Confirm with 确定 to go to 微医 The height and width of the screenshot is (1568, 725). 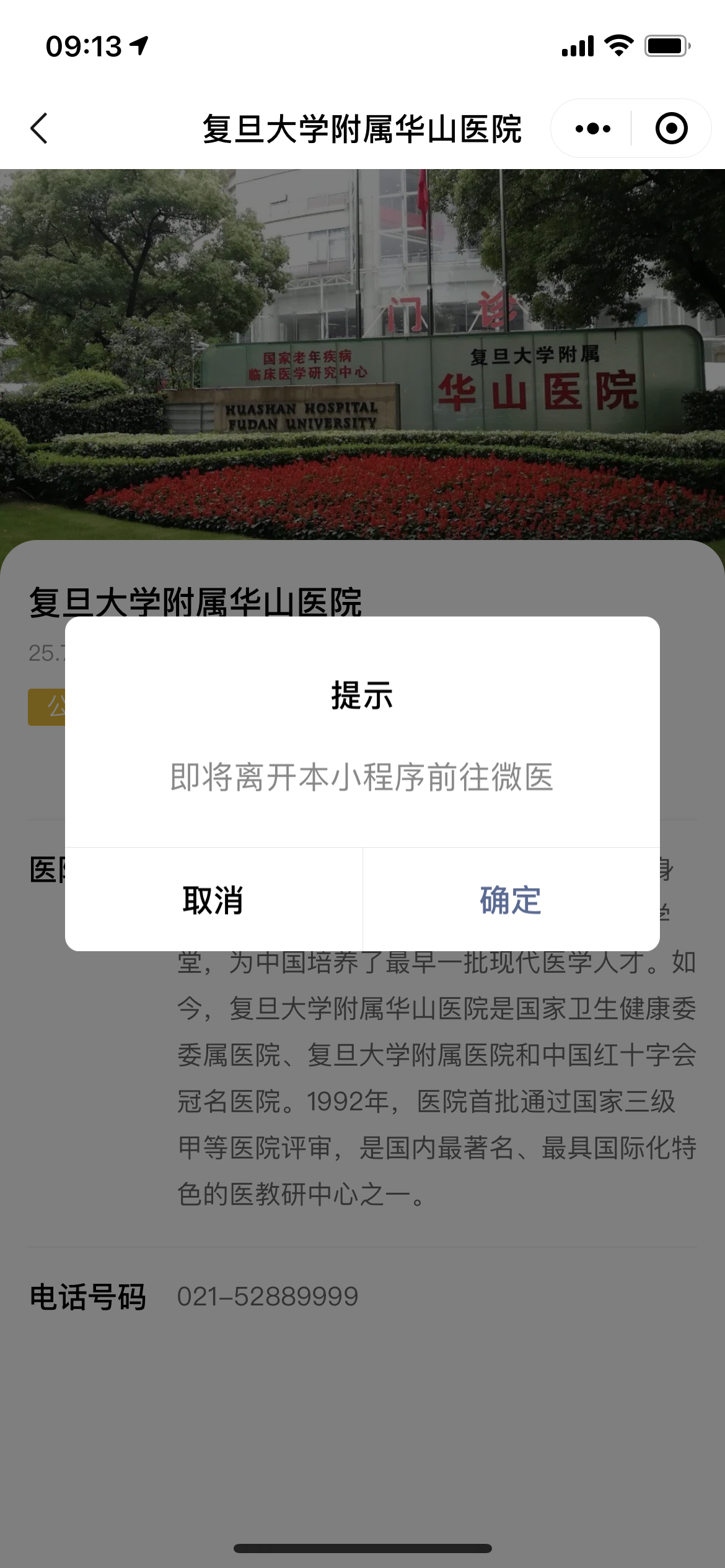[x=511, y=900]
